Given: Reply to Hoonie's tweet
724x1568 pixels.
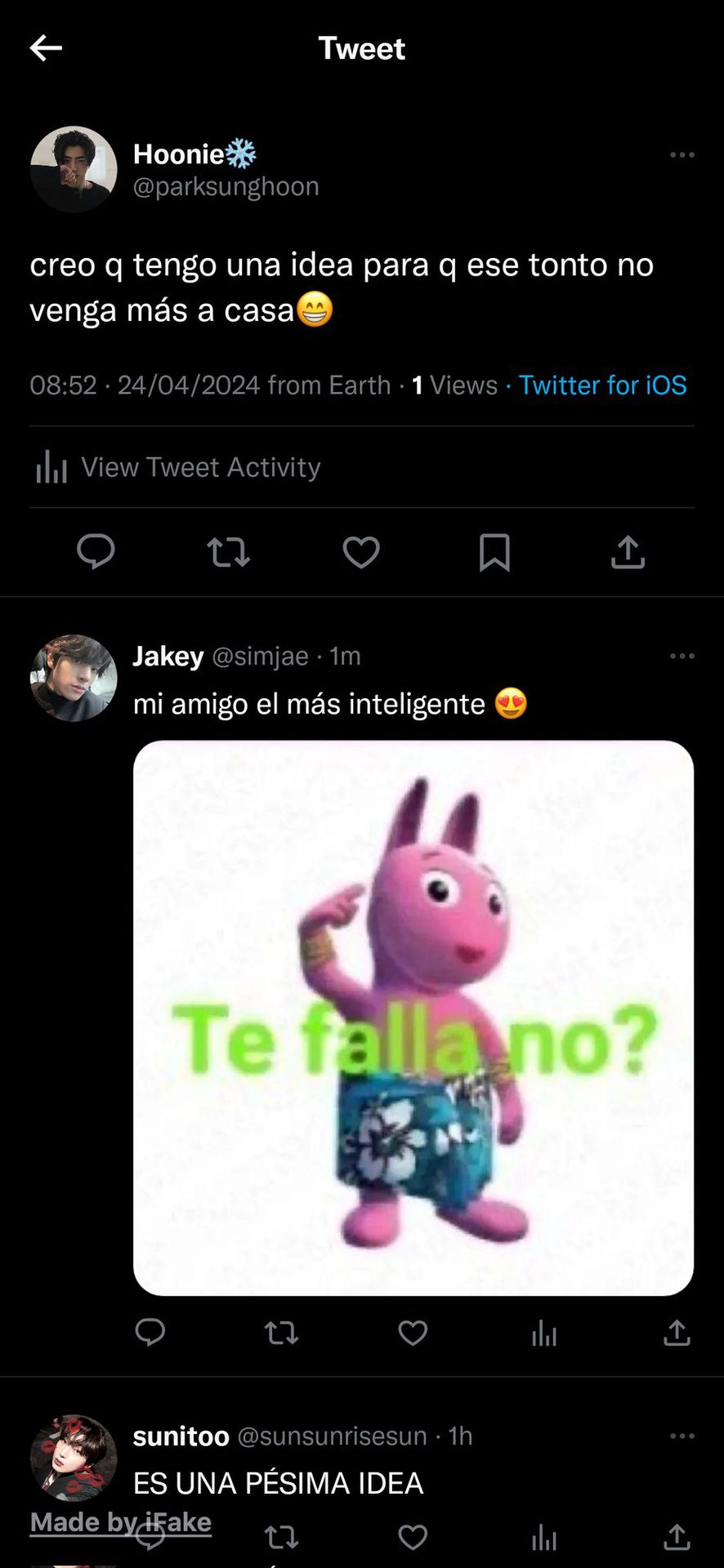Looking at the screenshot, I should (x=96, y=551).
